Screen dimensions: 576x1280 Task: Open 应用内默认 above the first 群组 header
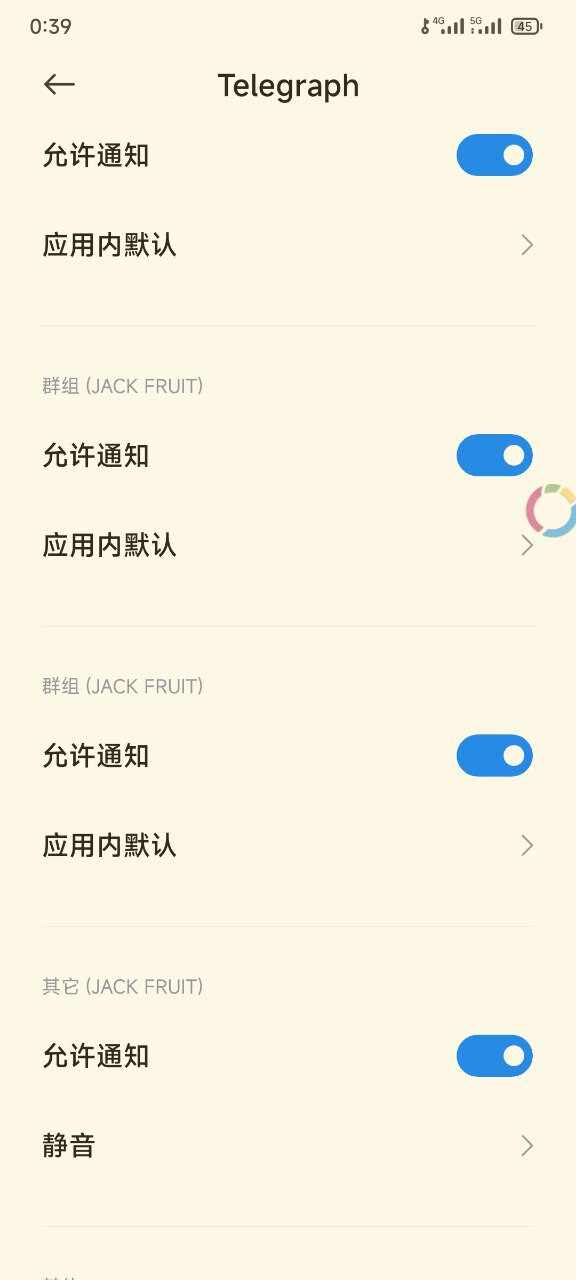point(288,245)
